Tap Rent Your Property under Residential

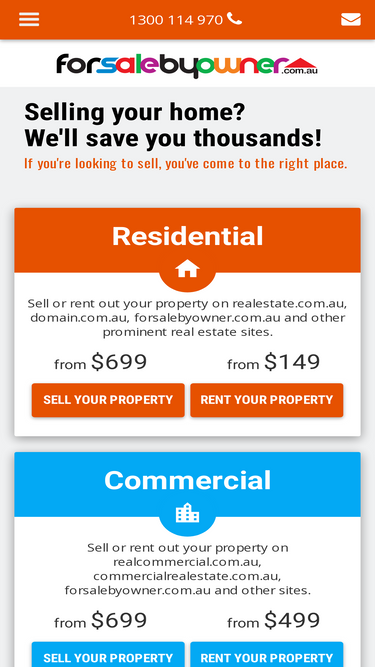[267, 400]
